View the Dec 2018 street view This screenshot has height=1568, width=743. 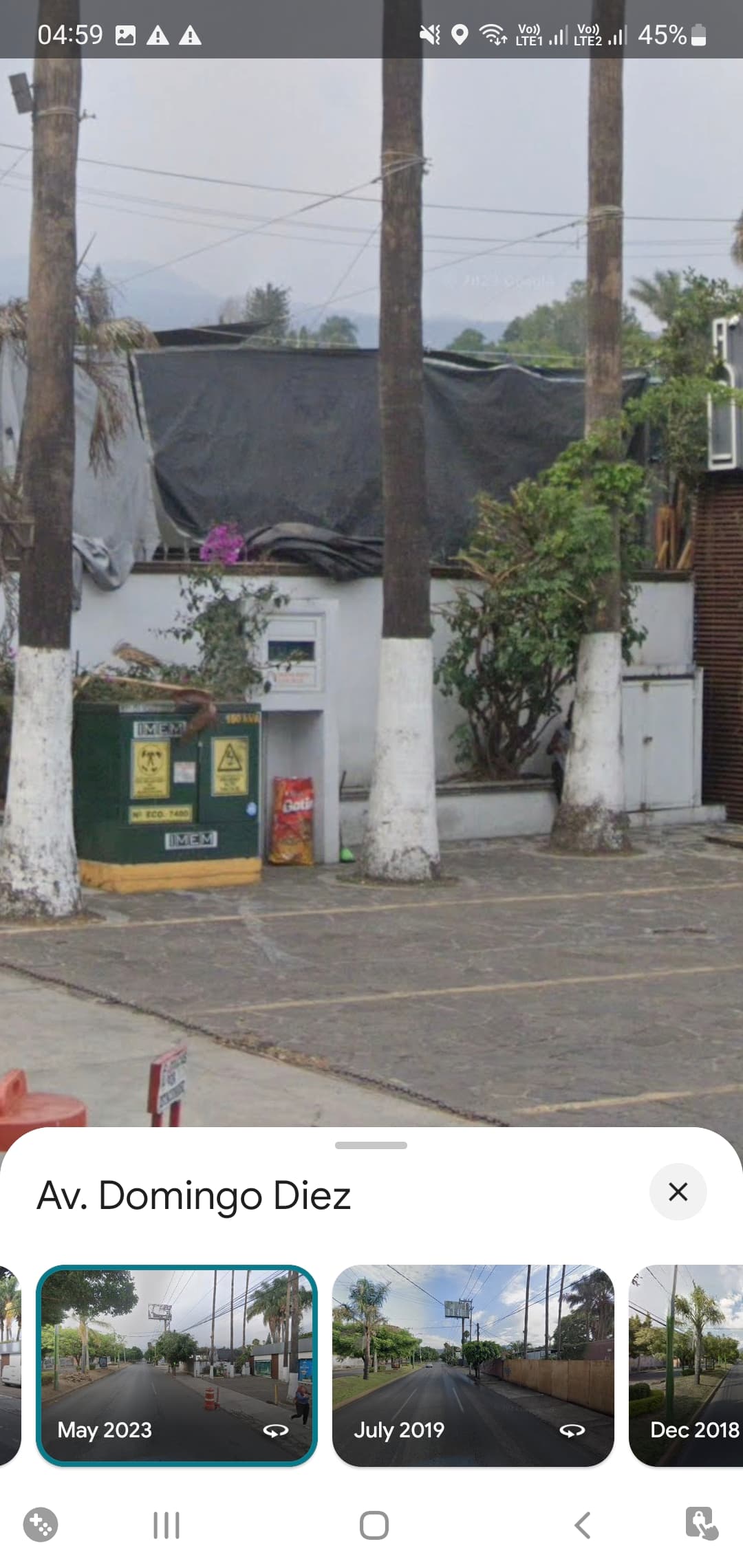click(x=686, y=1366)
